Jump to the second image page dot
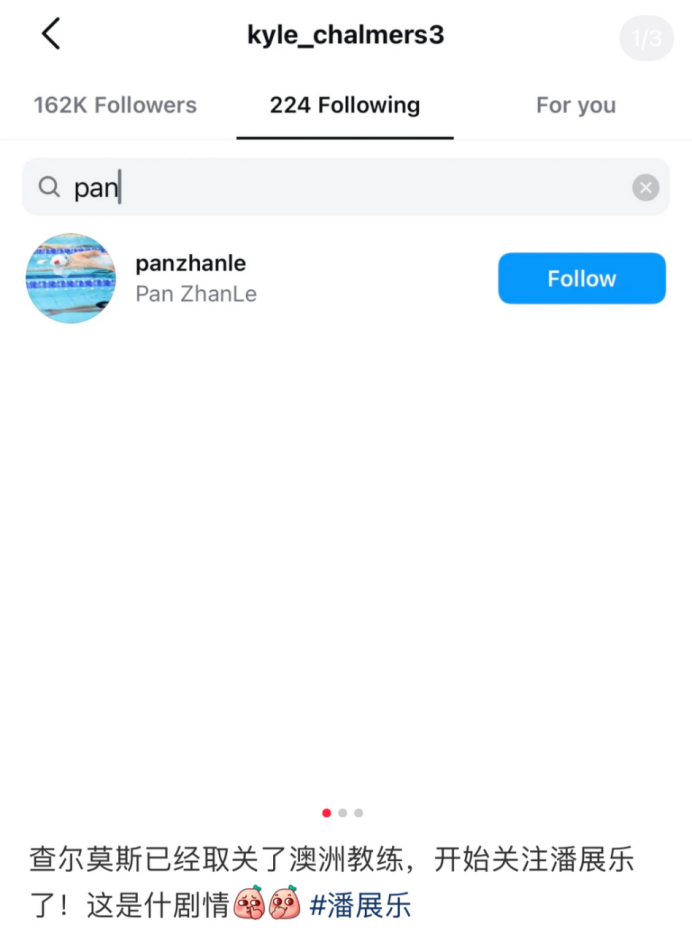The height and width of the screenshot is (935, 692). (x=343, y=813)
